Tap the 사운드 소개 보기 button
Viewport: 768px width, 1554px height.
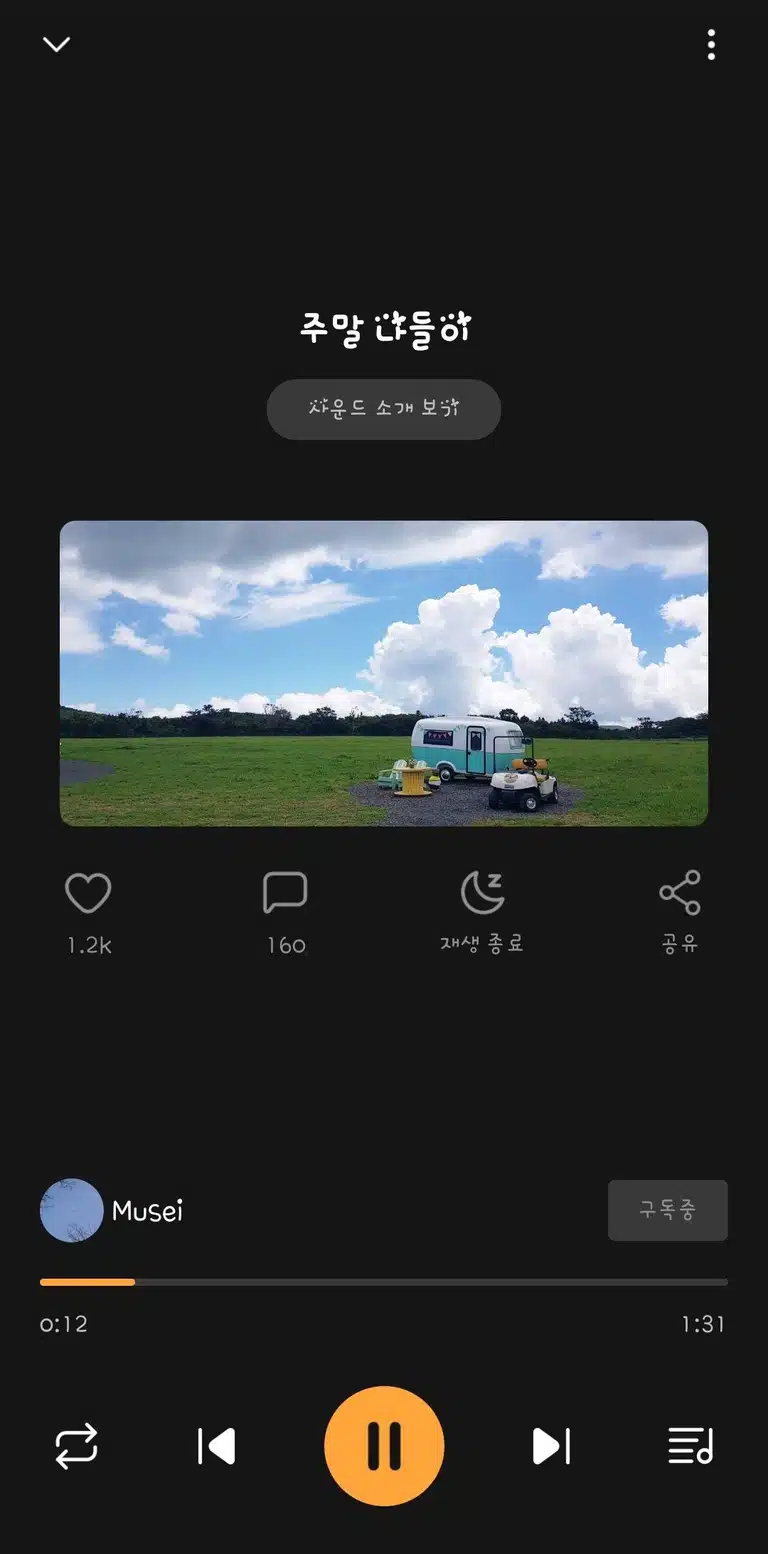tap(384, 409)
